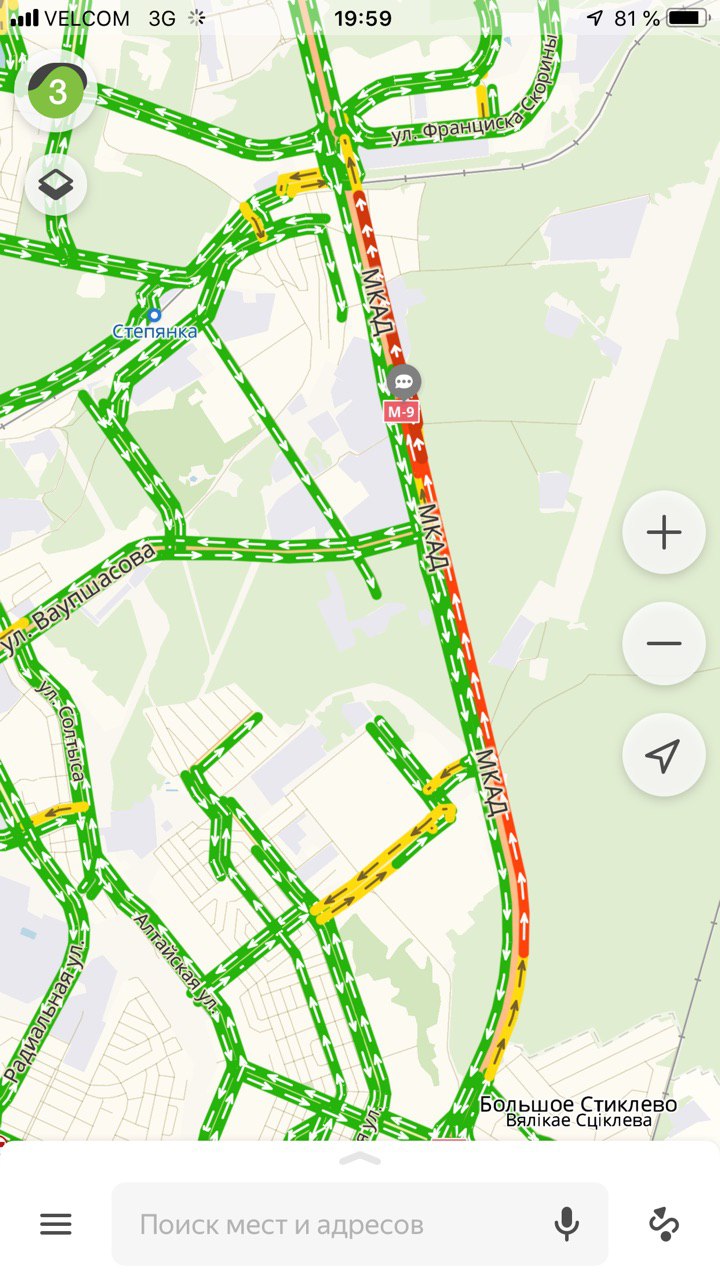The width and height of the screenshot is (720, 1280).
Task: Start voice search with the microphone
Action: click(x=566, y=1224)
